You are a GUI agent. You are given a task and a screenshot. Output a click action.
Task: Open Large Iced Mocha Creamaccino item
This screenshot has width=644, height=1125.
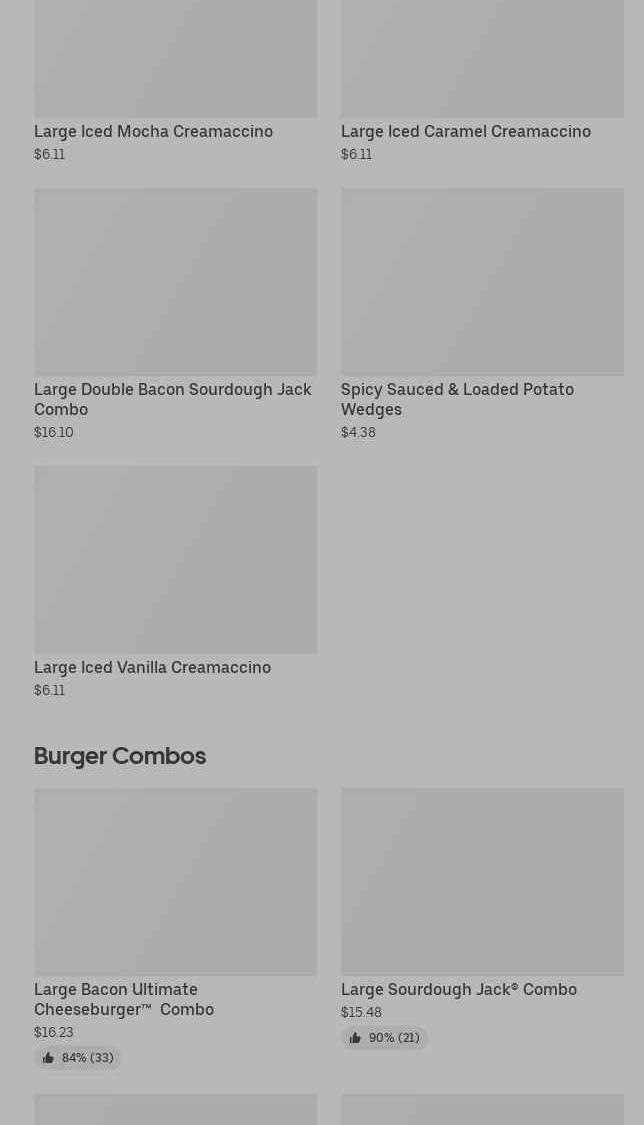coord(175,60)
